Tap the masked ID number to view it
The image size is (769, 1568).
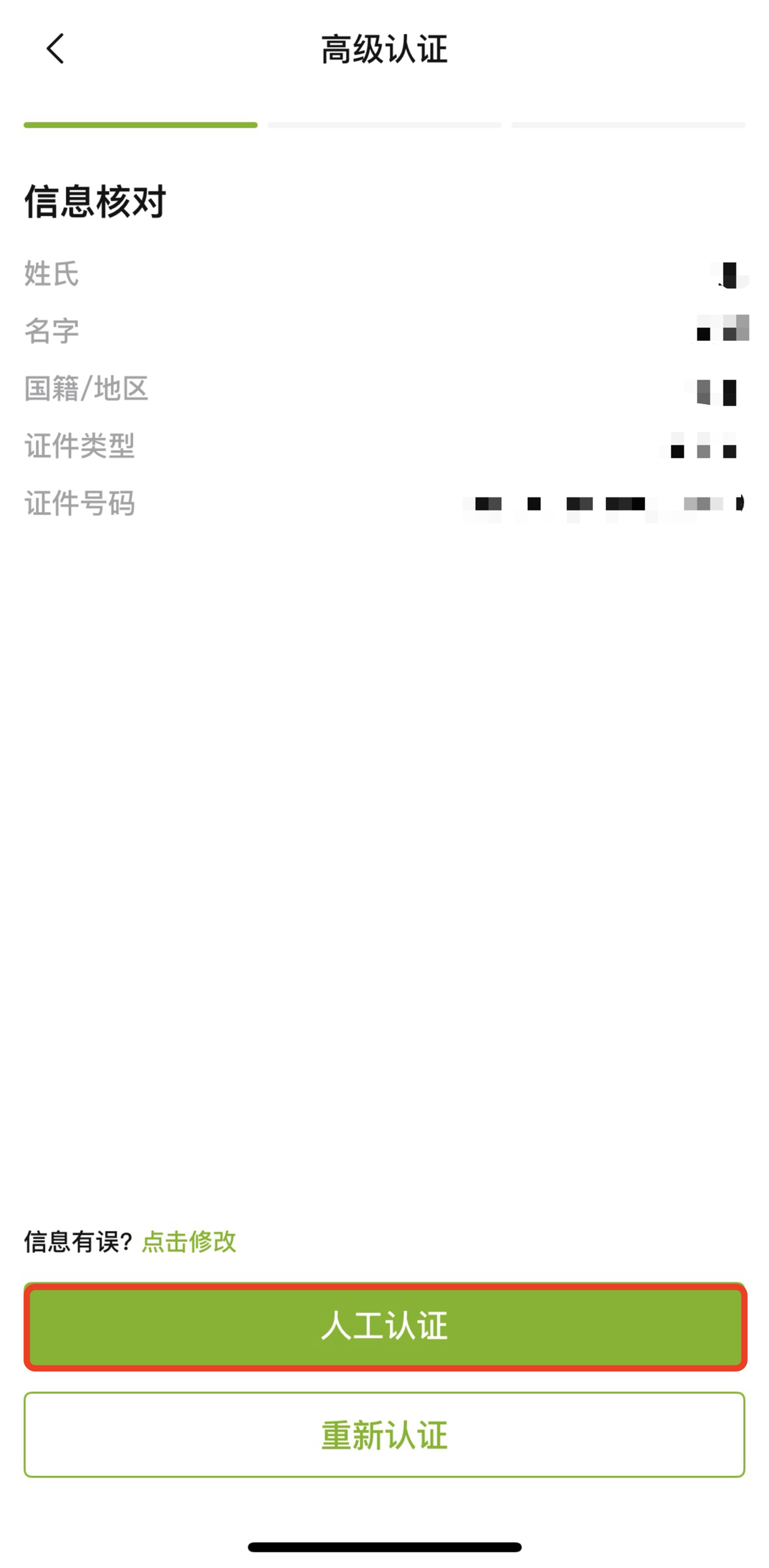[606, 502]
